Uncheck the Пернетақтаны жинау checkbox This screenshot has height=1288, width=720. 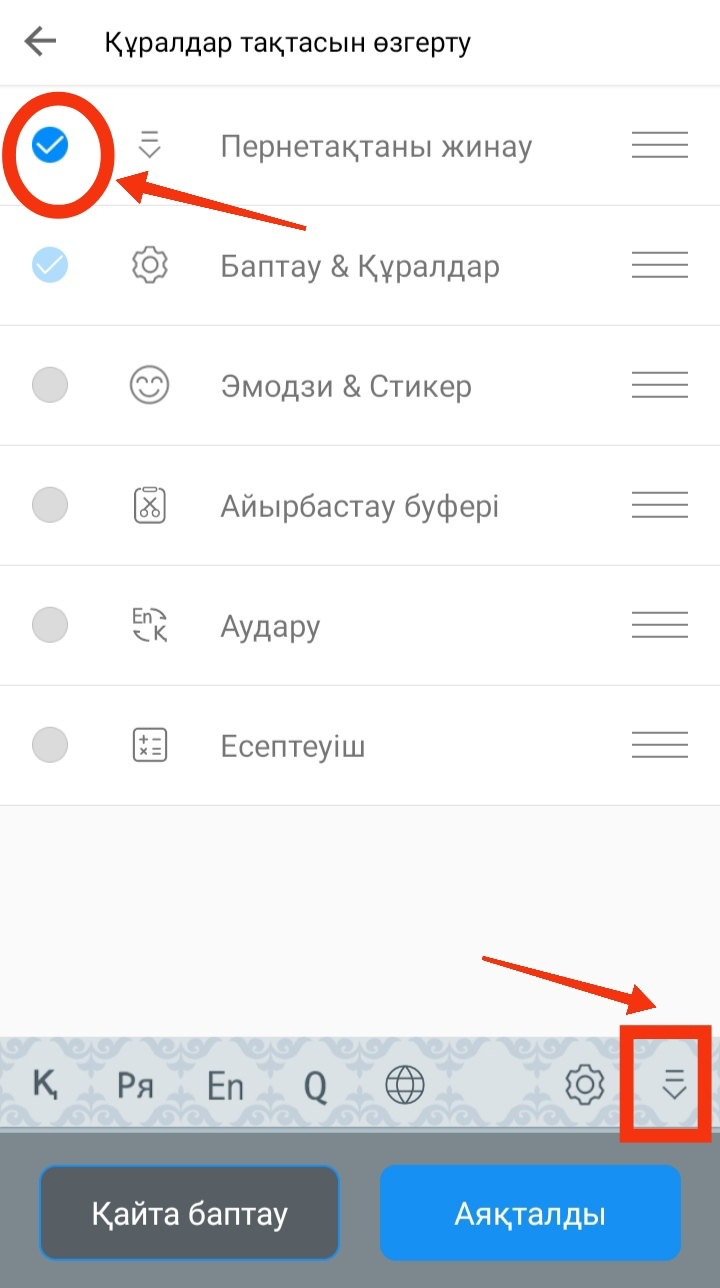[50, 146]
